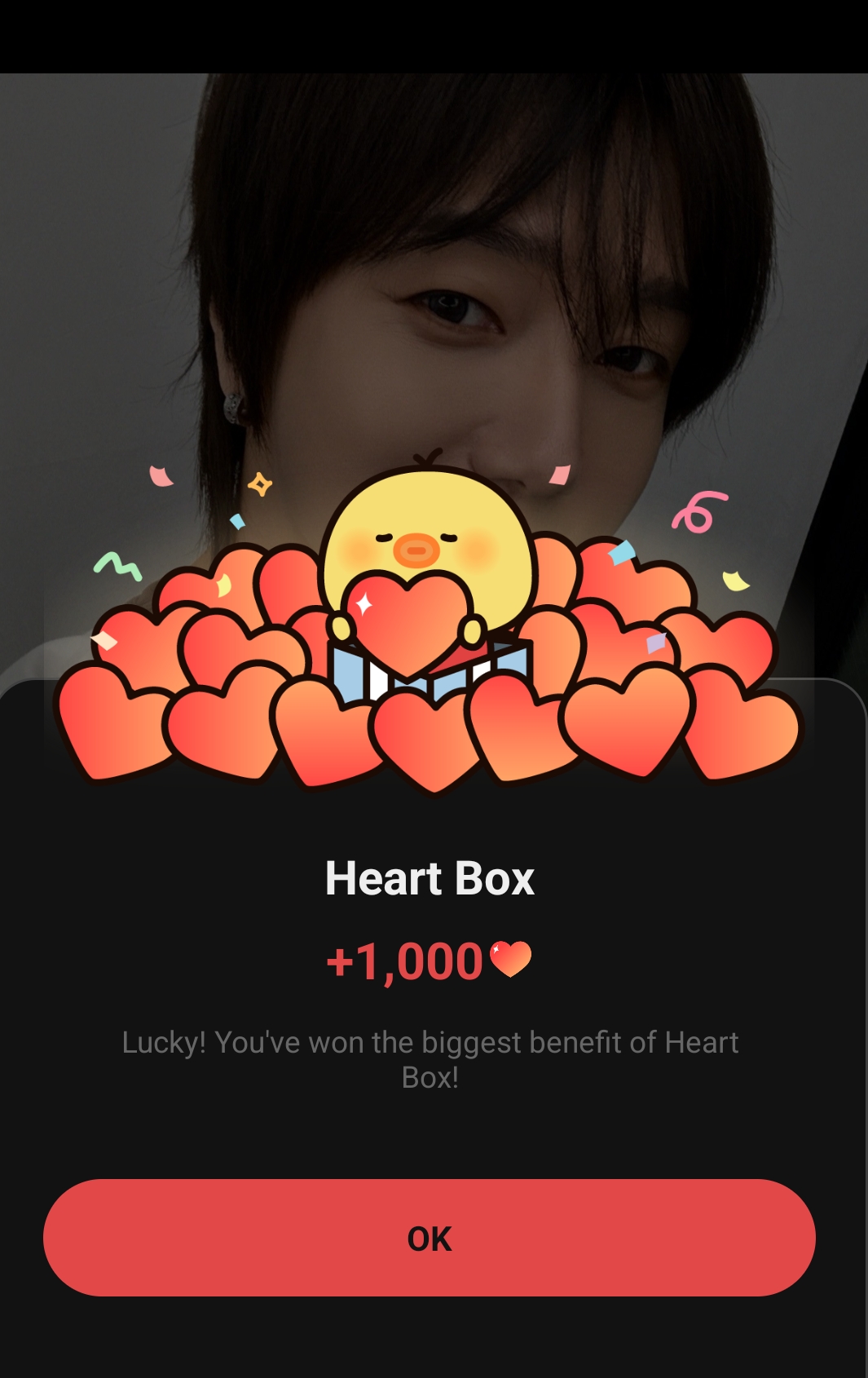The height and width of the screenshot is (1378, 868).
Task: Tap OK to confirm the Heart Box reward
Action: 430,1238
